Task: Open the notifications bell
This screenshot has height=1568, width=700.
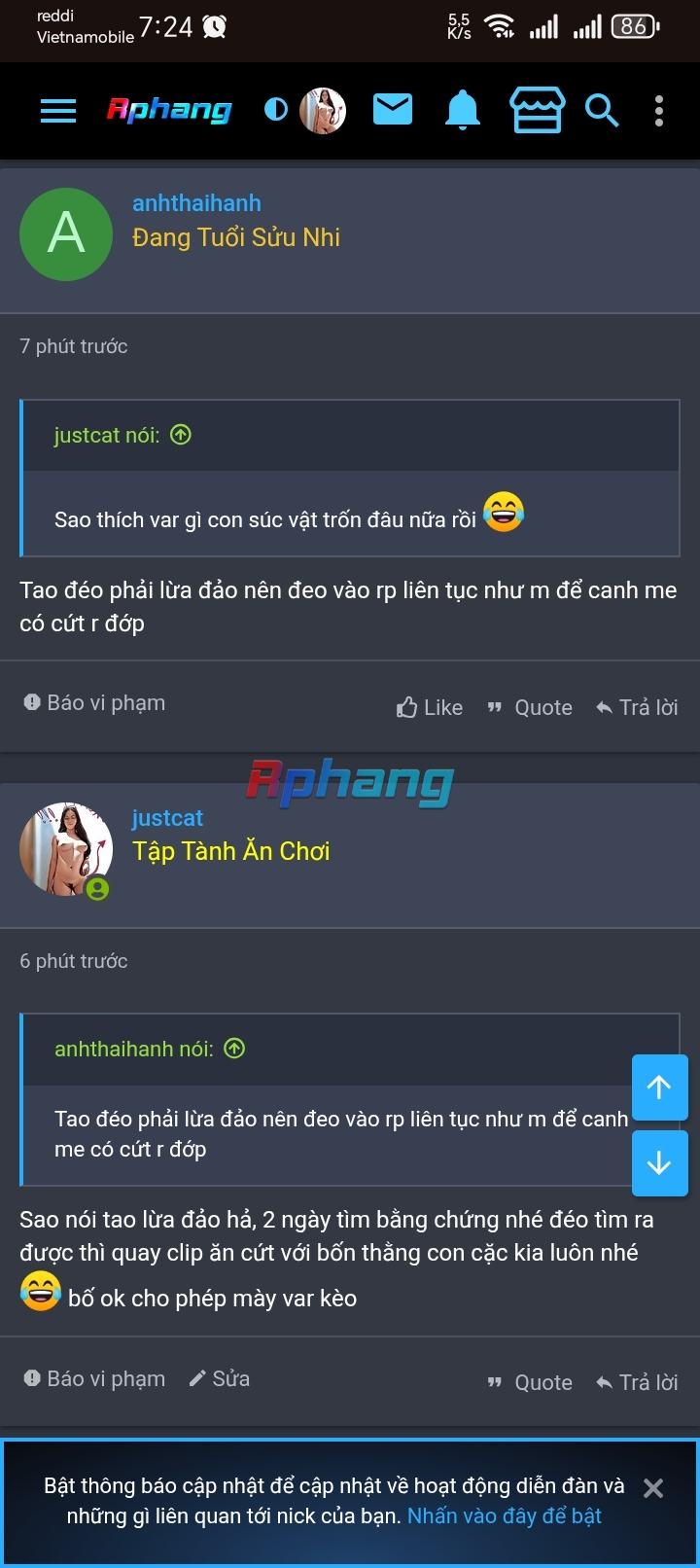Action: tap(463, 110)
